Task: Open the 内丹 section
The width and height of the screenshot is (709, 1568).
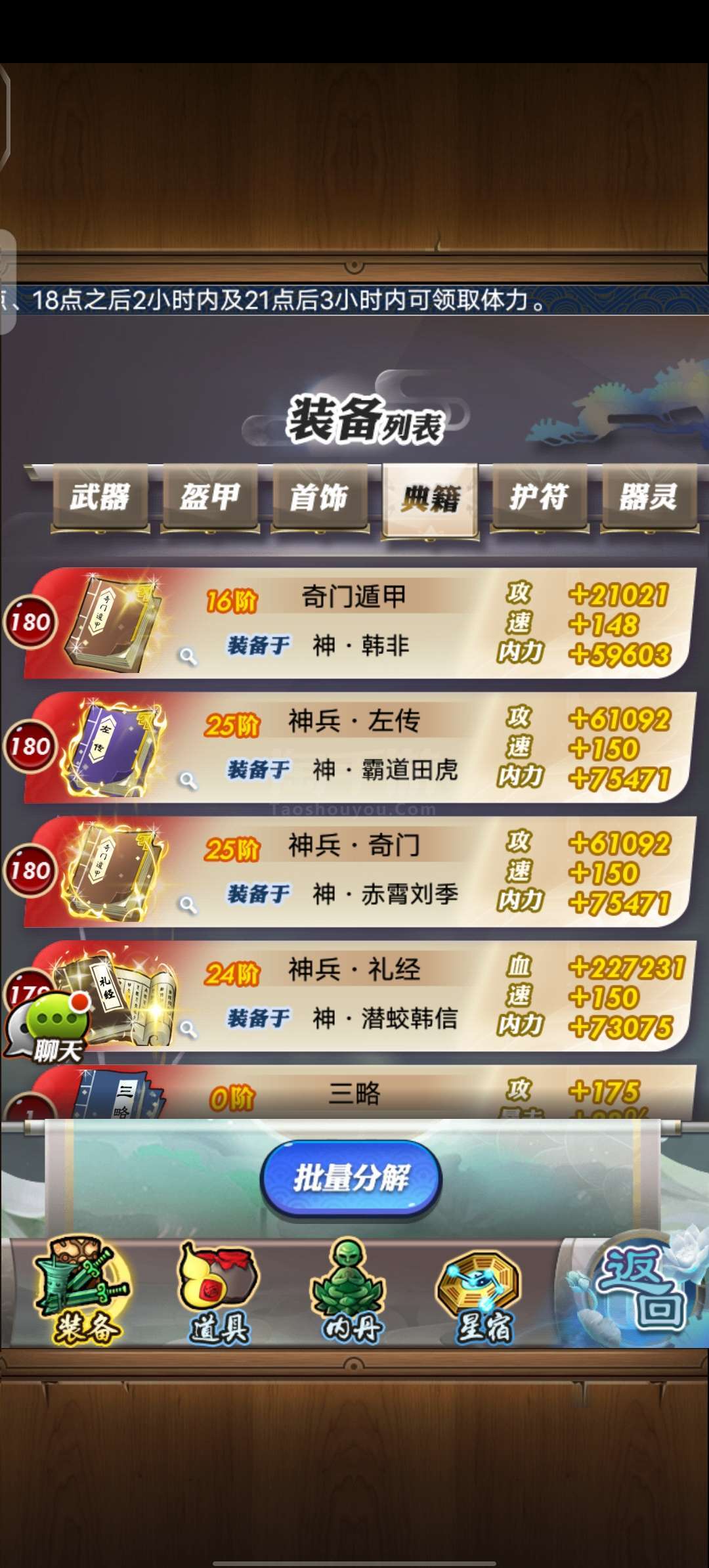Action: 349,1291
